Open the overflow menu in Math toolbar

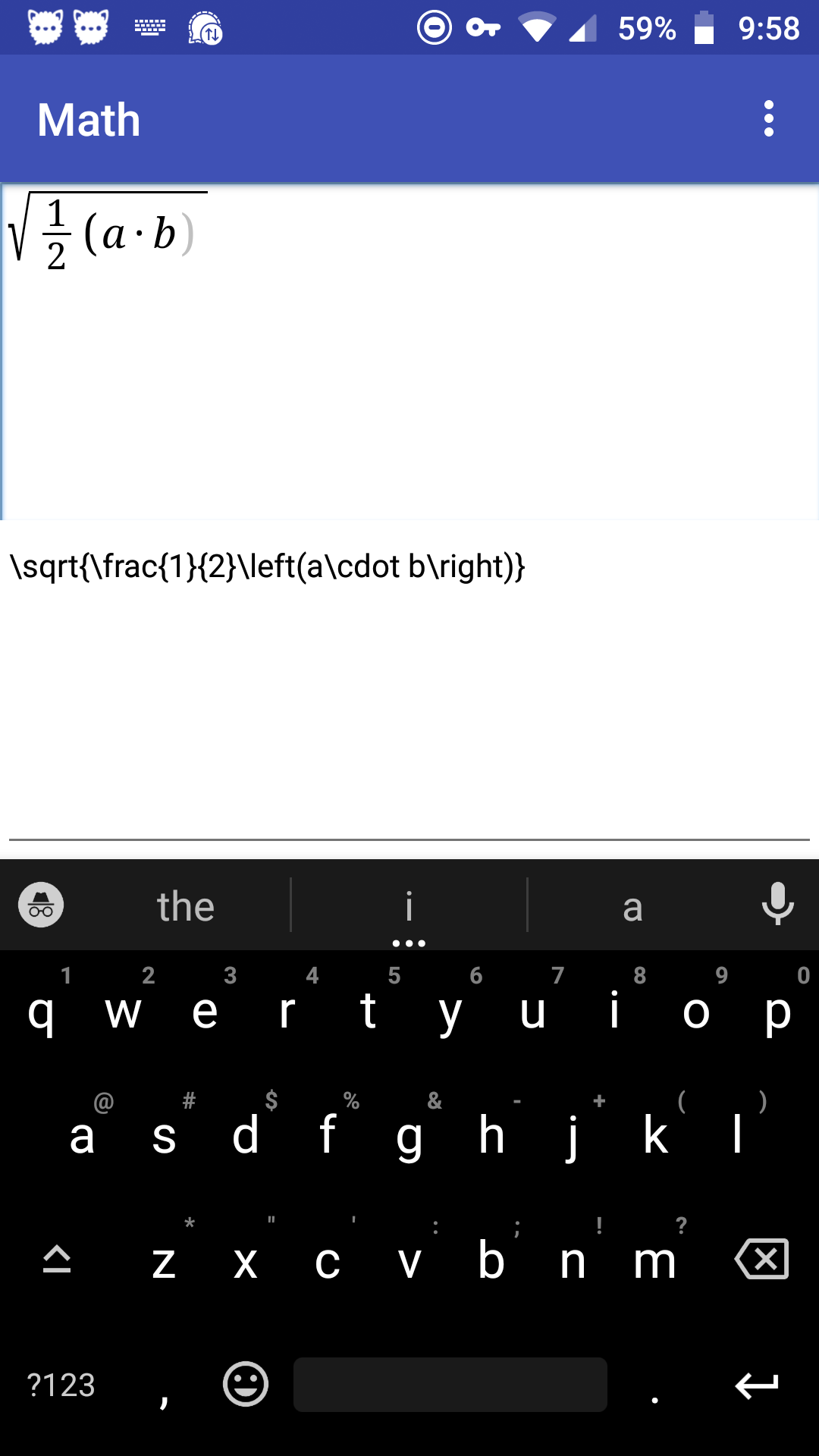pyautogui.click(x=769, y=119)
